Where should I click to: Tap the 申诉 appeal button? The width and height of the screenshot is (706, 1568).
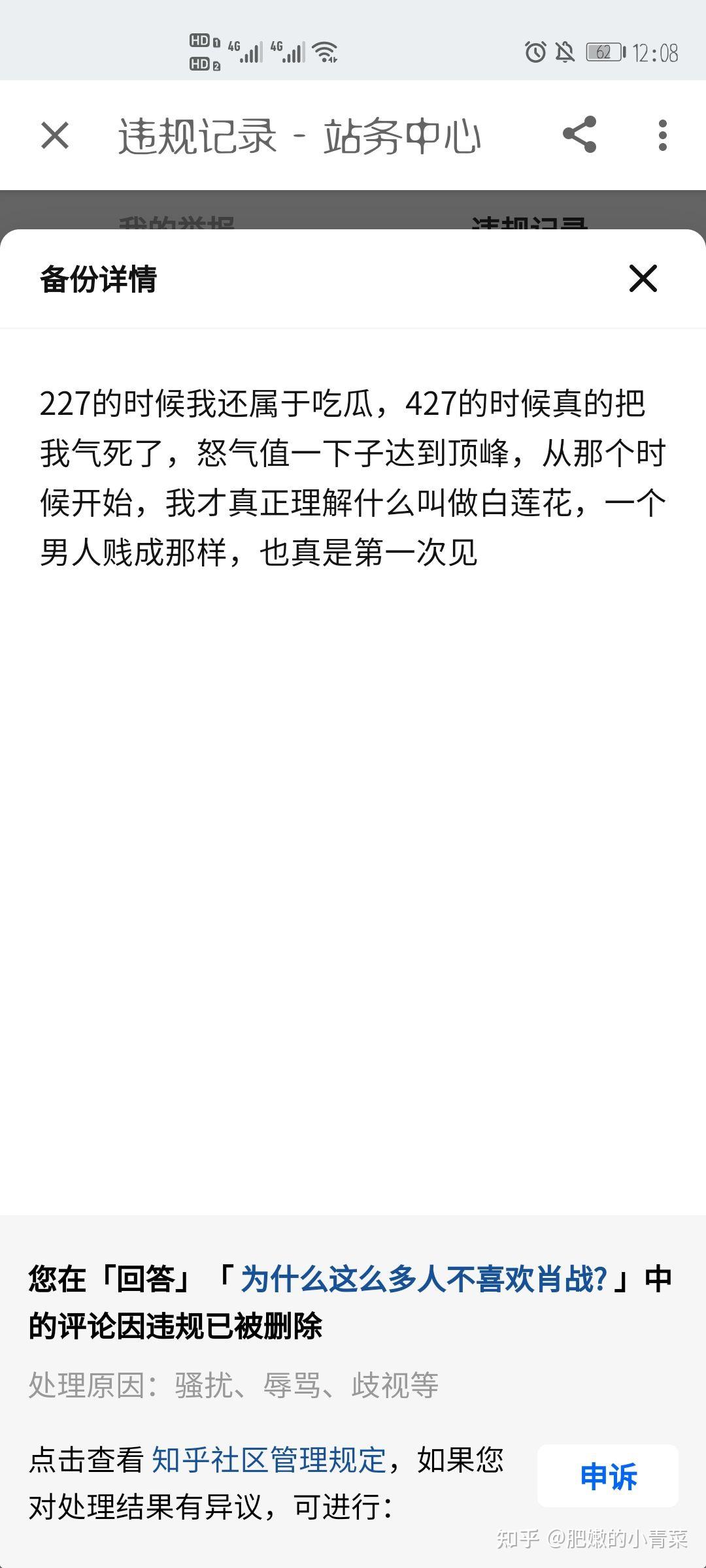(608, 1476)
